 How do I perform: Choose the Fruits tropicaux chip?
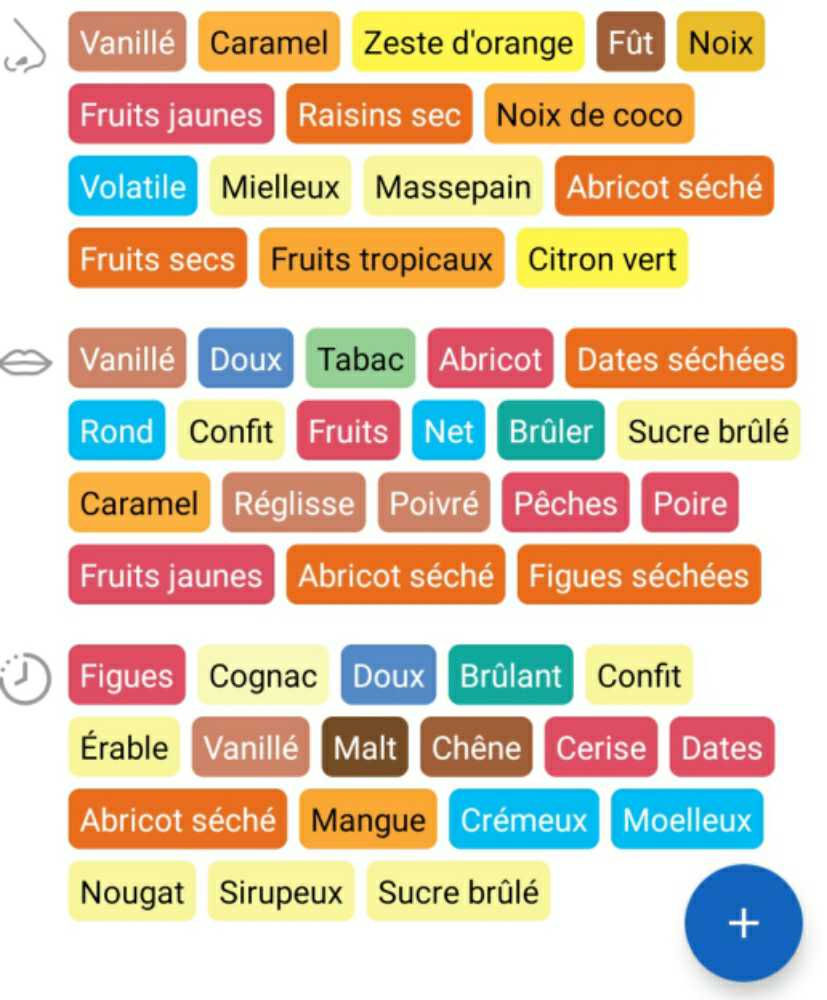coord(382,259)
